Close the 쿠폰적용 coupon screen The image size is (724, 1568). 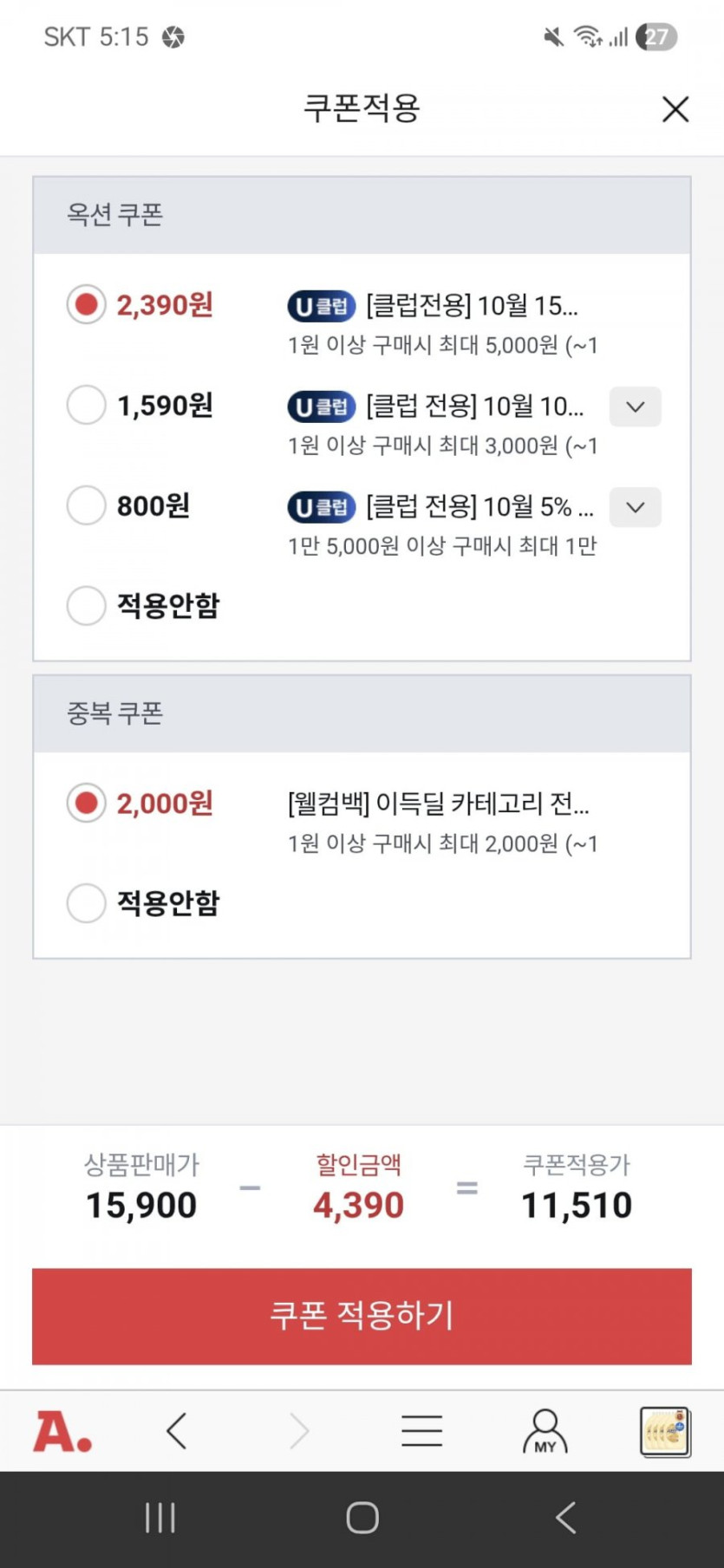pyautogui.click(x=675, y=109)
